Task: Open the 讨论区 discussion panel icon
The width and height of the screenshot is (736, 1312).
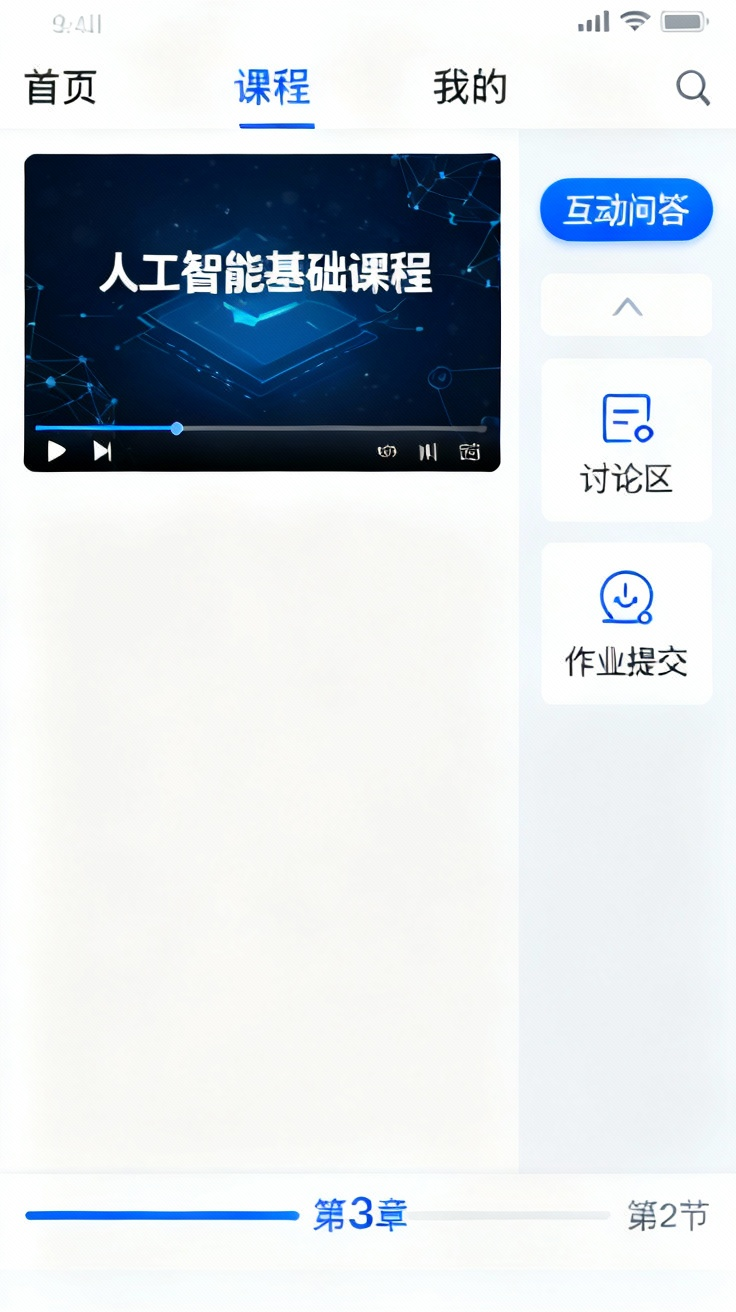Action: (x=625, y=419)
